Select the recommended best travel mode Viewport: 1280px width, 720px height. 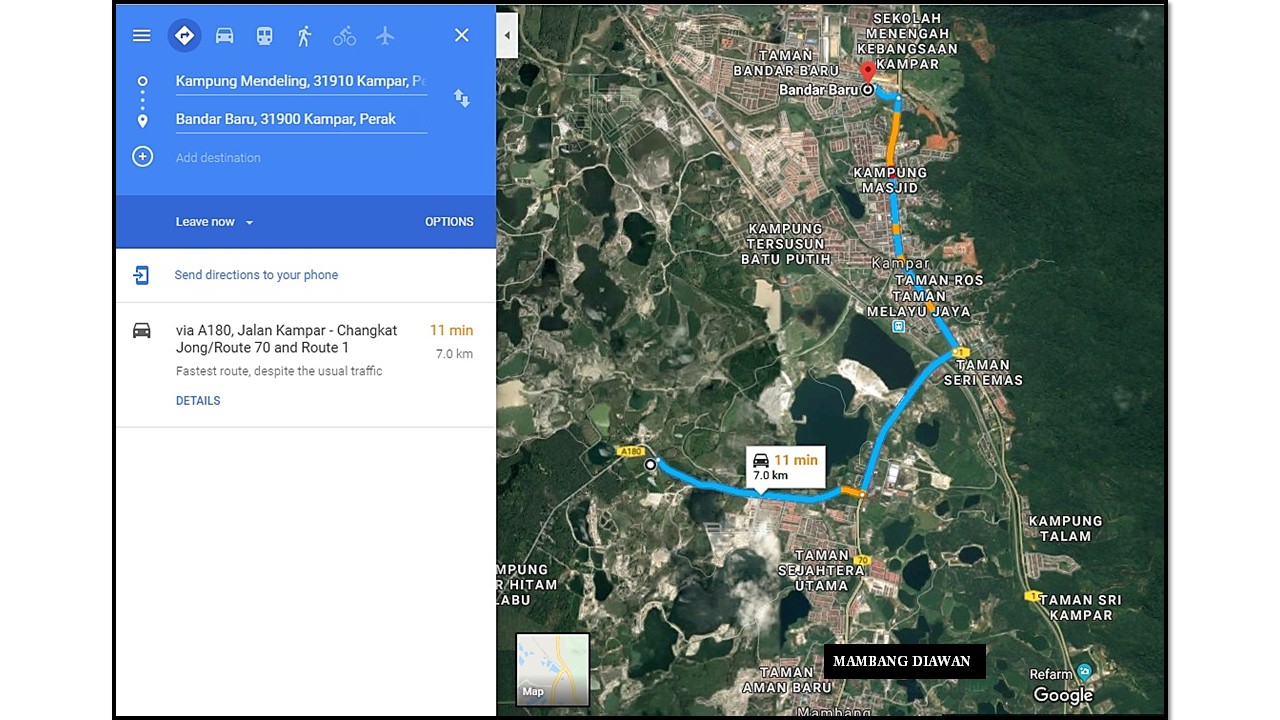[x=184, y=36]
